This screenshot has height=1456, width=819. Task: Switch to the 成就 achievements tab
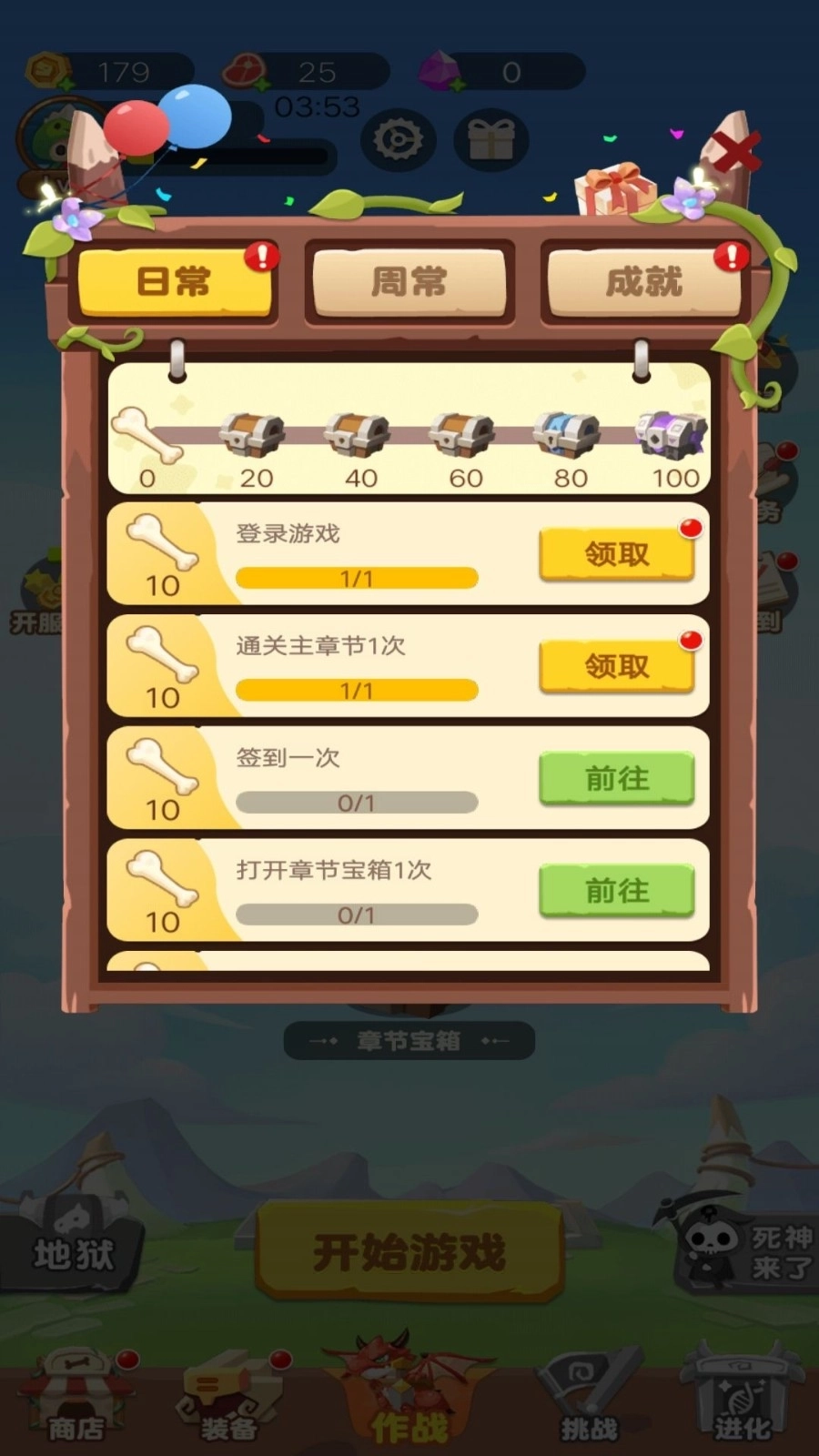(x=643, y=282)
